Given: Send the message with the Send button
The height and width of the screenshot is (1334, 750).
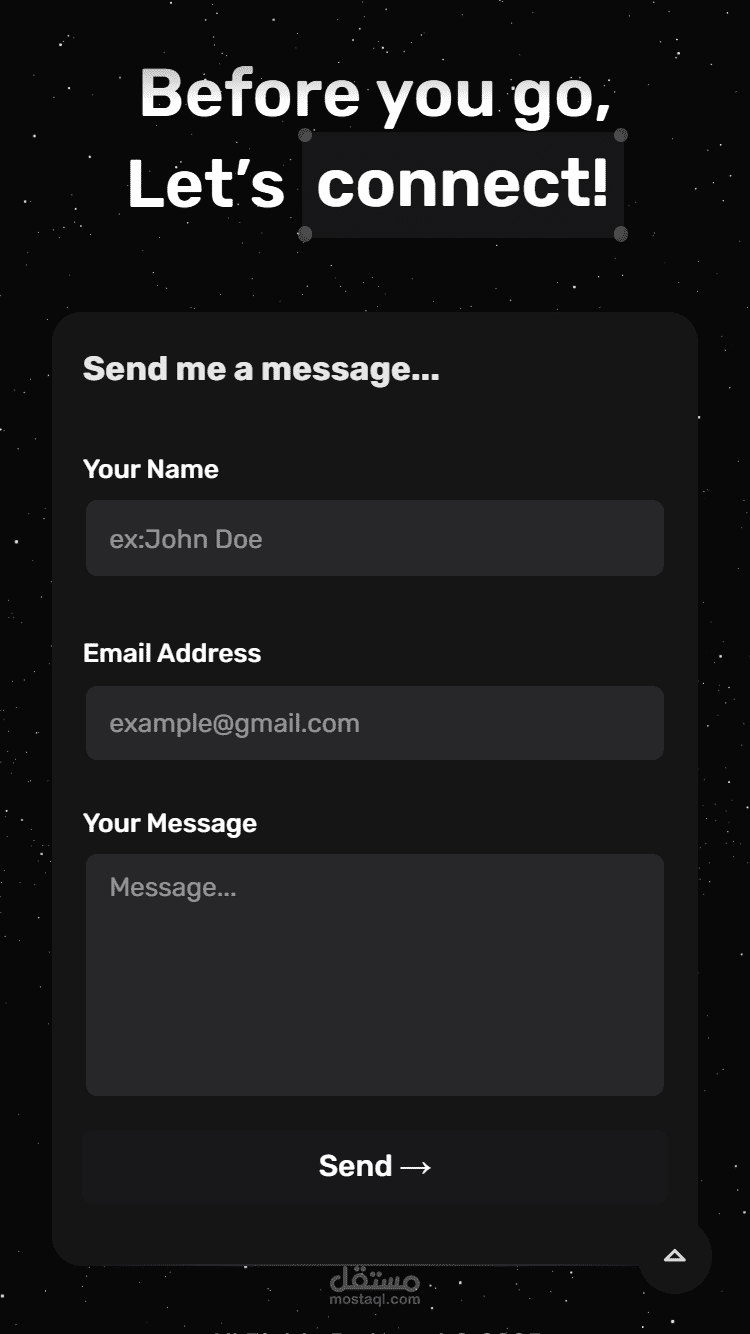Looking at the screenshot, I should tap(375, 1166).
